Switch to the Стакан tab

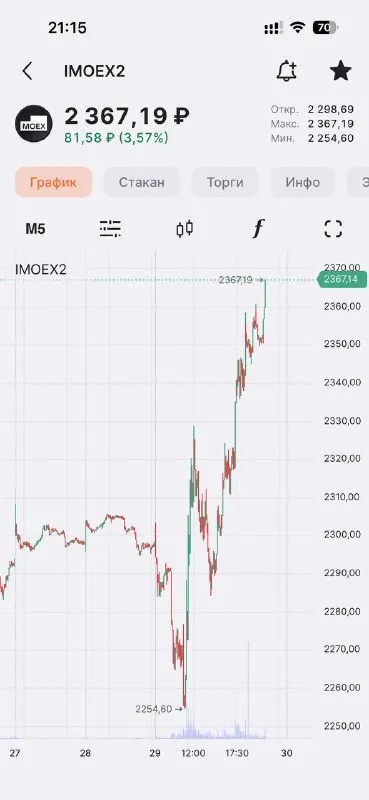[142, 182]
